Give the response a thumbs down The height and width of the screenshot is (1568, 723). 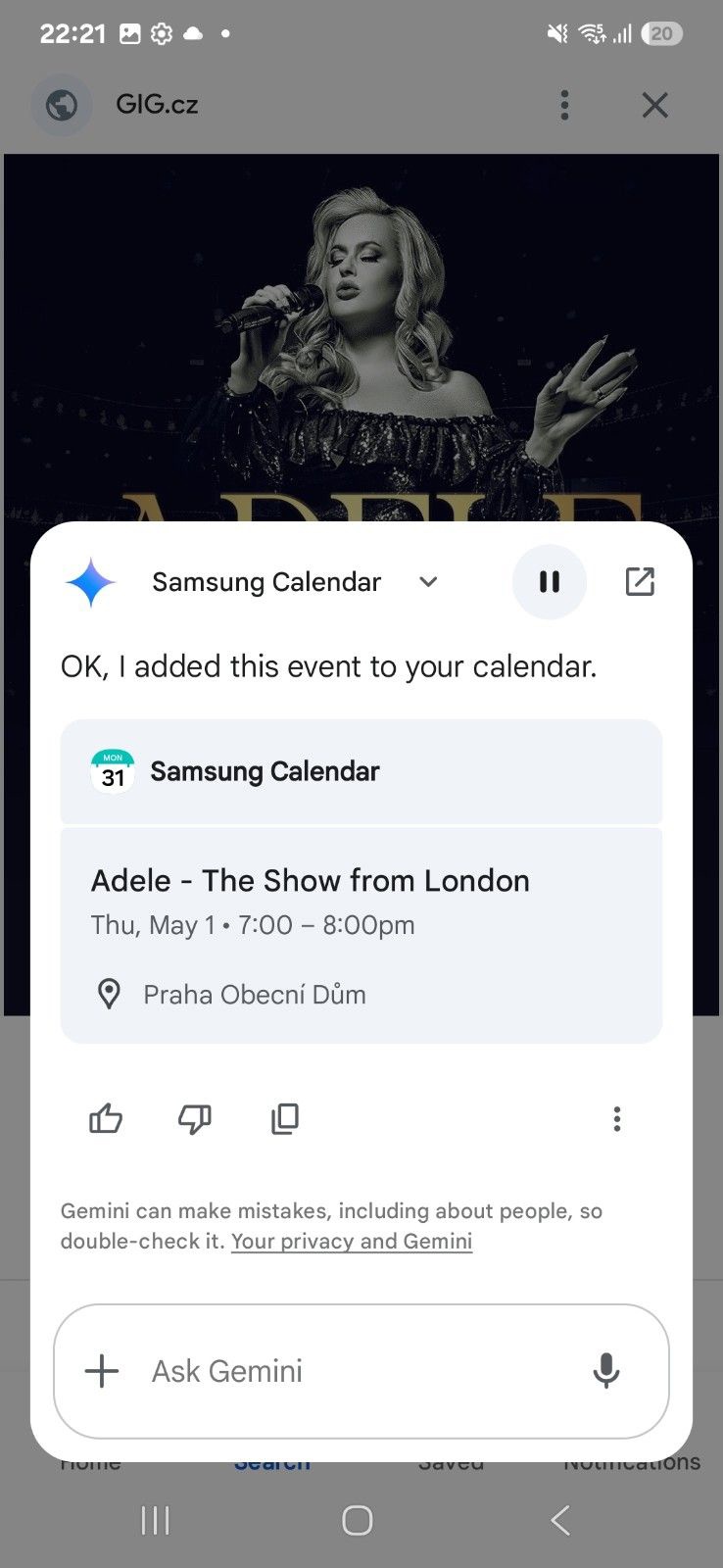pos(195,1118)
